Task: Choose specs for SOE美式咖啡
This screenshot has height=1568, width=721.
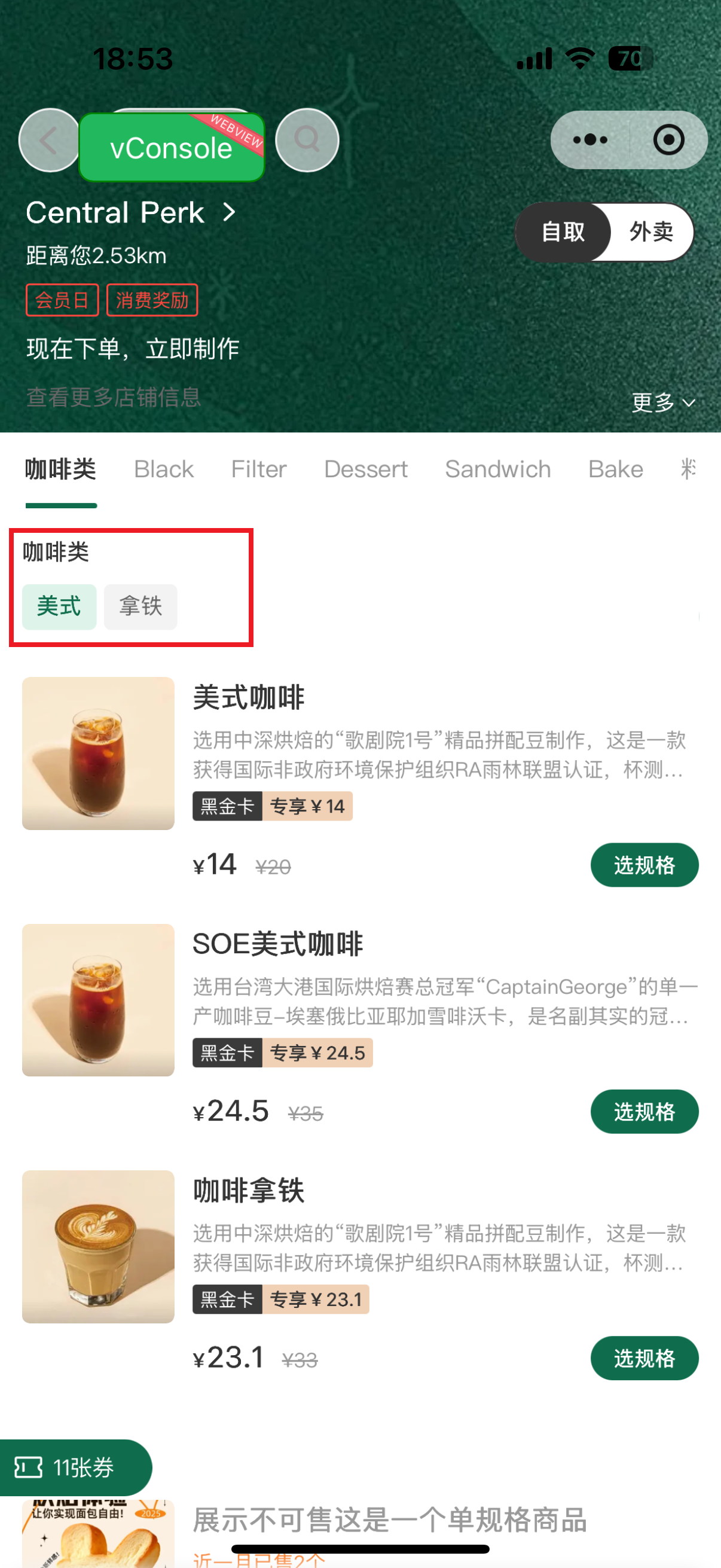Action: [x=644, y=1112]
